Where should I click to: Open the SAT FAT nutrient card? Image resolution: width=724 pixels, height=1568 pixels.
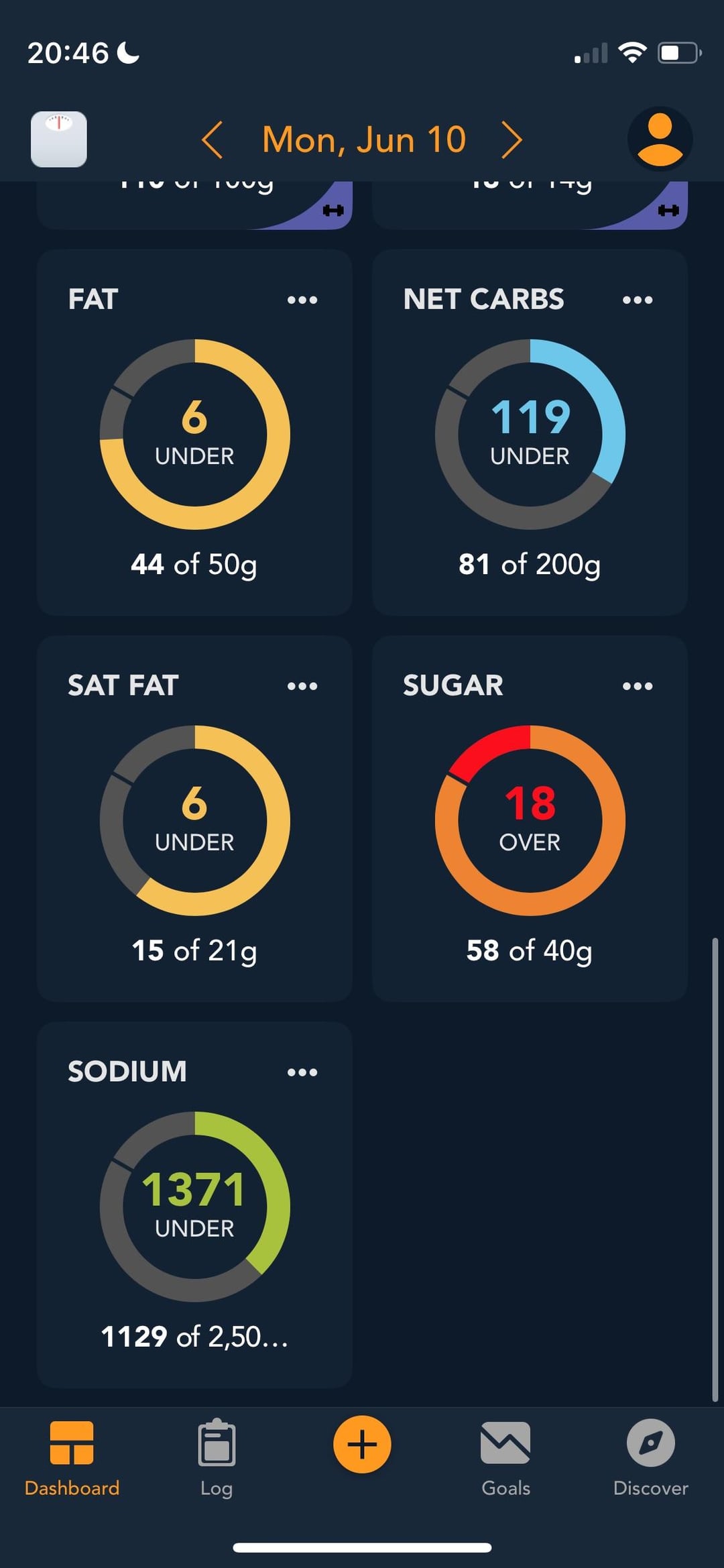[x=194, y=819]
